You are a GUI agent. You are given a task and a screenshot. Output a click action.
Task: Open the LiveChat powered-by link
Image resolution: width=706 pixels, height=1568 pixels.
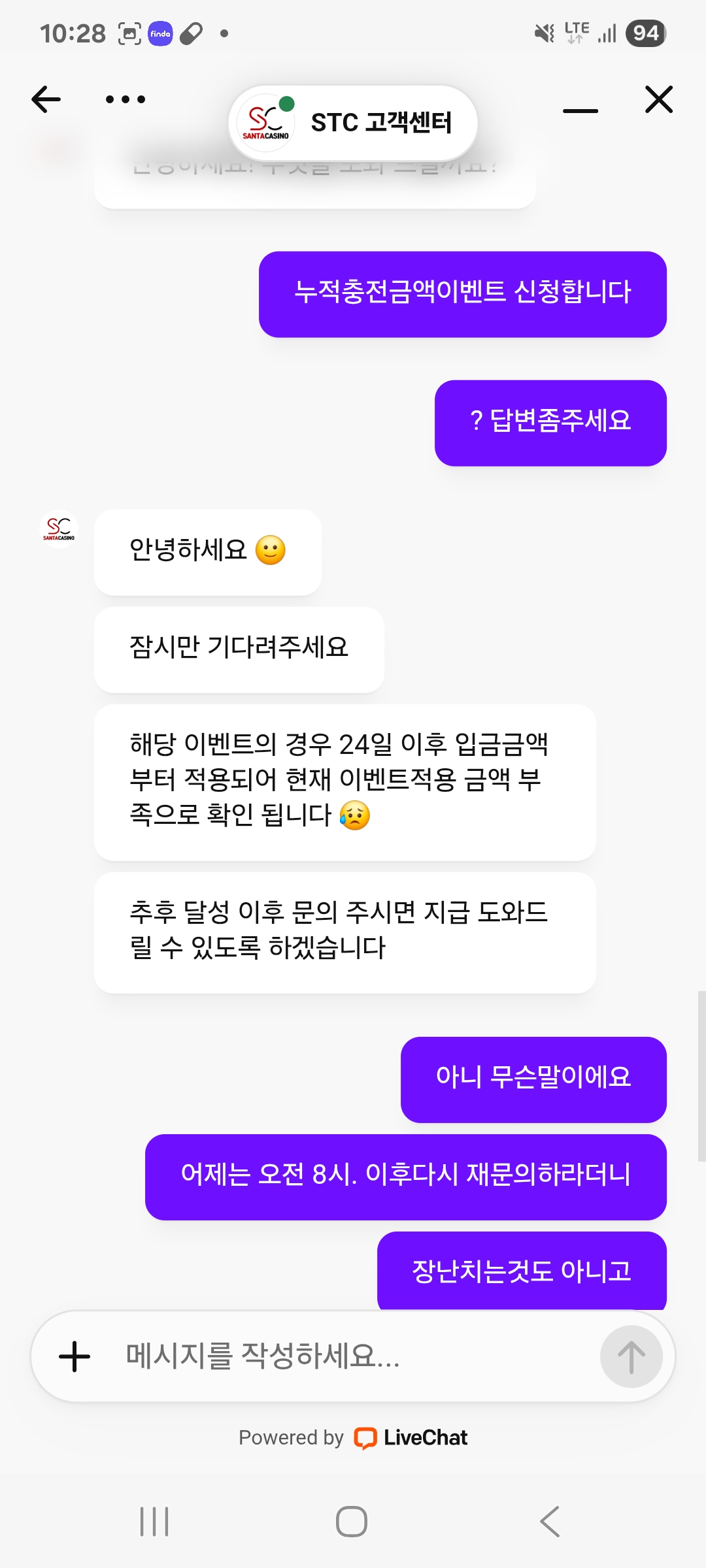[x=411, y=1437]
